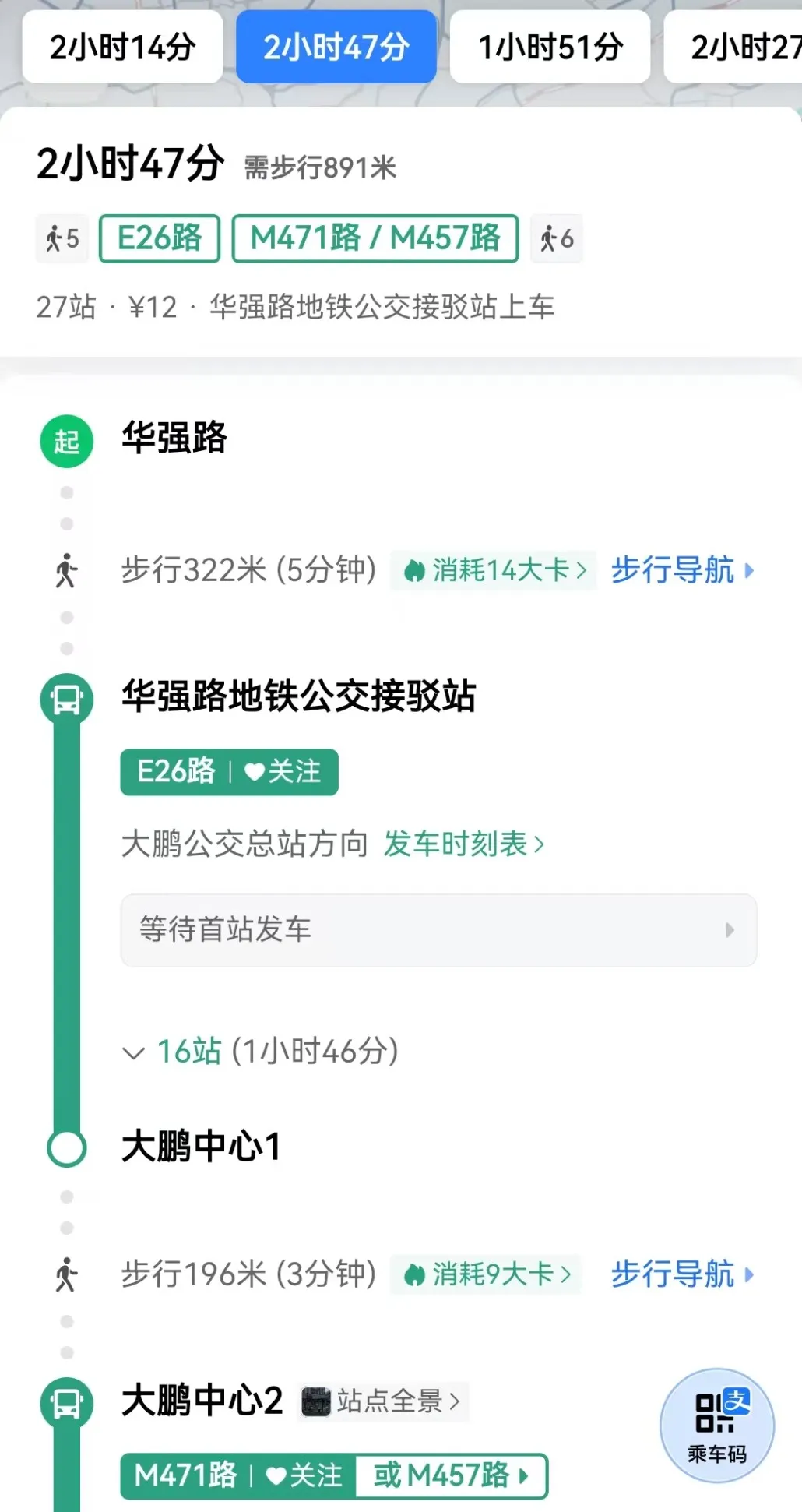Open the 乘车码 ride code
The height and width of the screenshot is (1512, 802).
(716, 1426)
